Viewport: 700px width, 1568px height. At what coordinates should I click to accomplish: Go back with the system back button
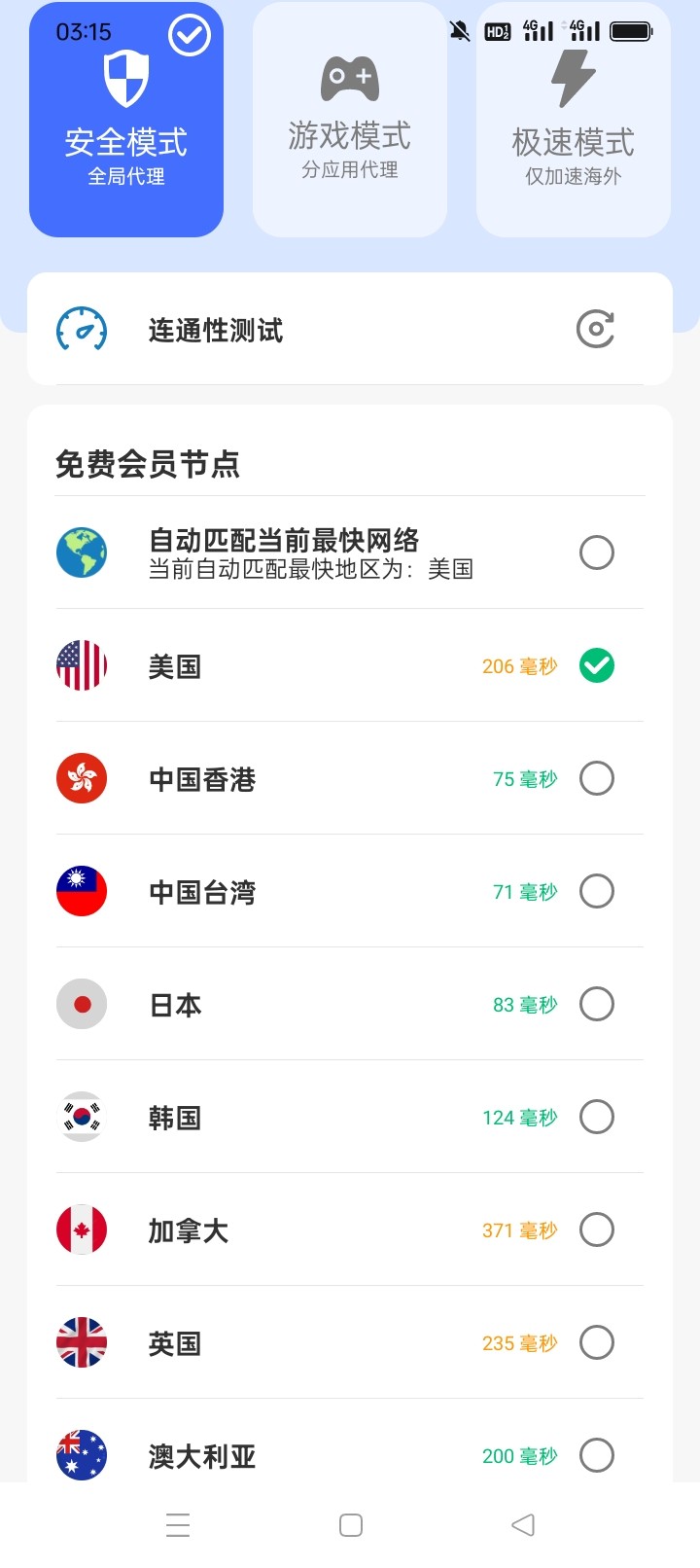tap(523, 1524)
